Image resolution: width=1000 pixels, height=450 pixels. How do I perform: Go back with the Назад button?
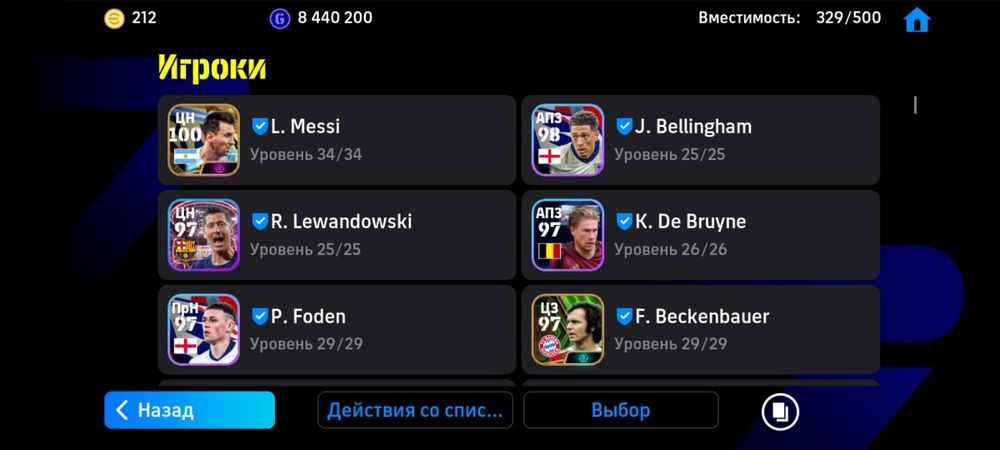coord(189,410)
